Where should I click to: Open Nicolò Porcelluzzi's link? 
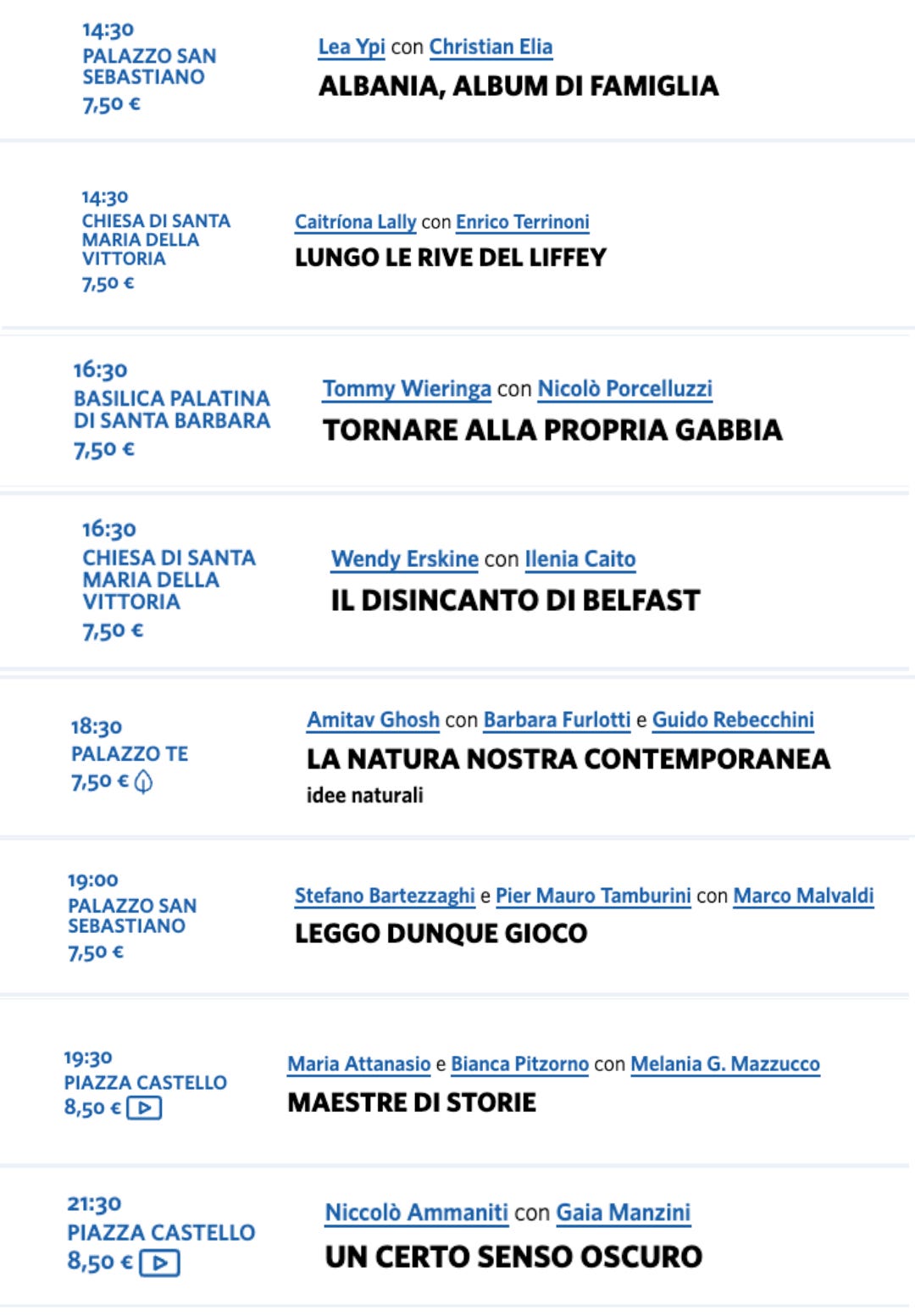point(624,389)
